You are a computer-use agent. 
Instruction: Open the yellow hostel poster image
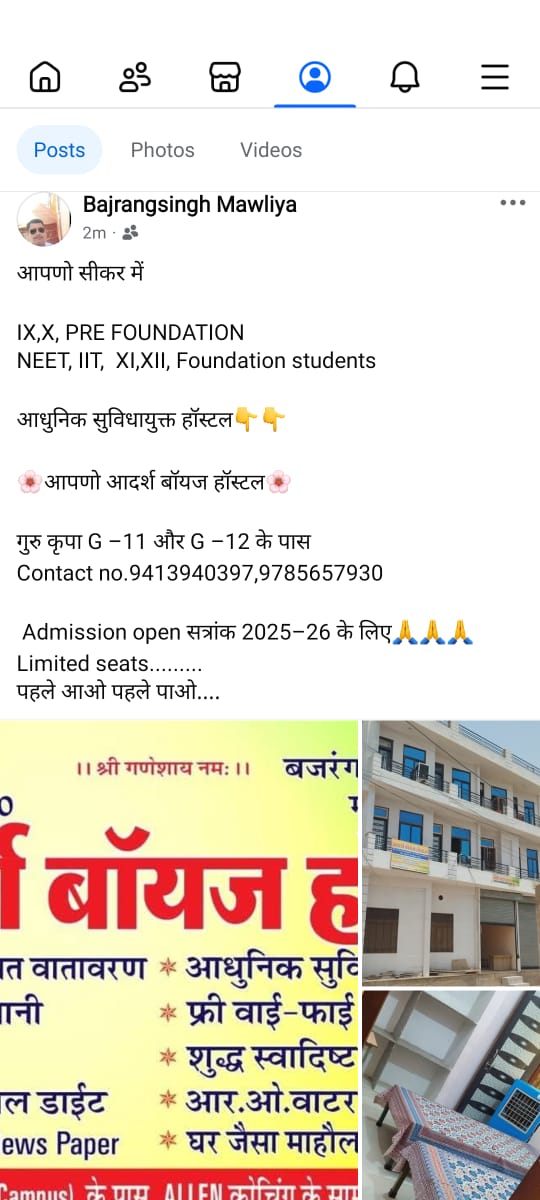[x=179, y=960]
